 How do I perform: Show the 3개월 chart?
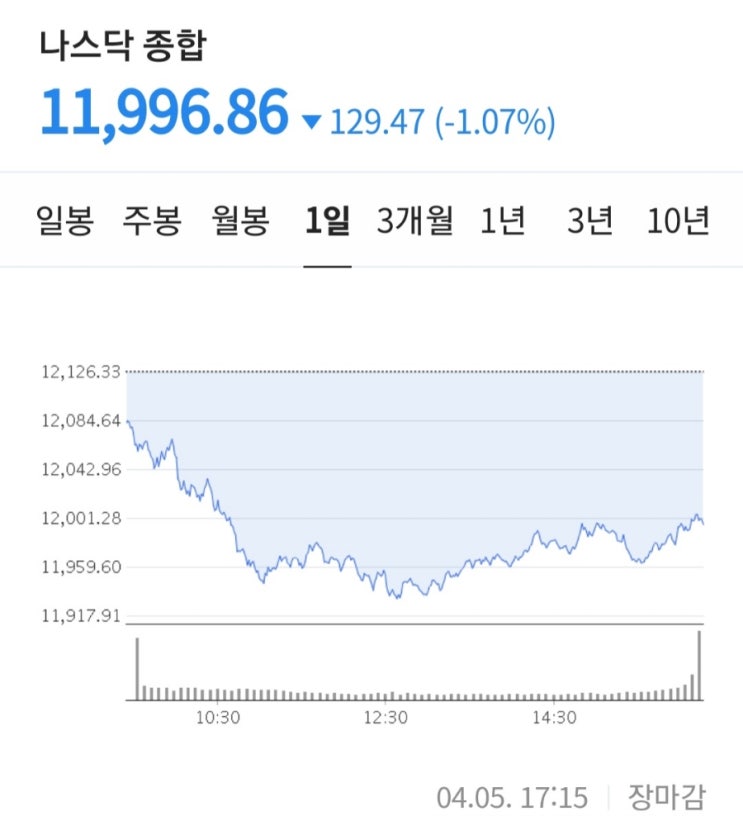point(415,221)
